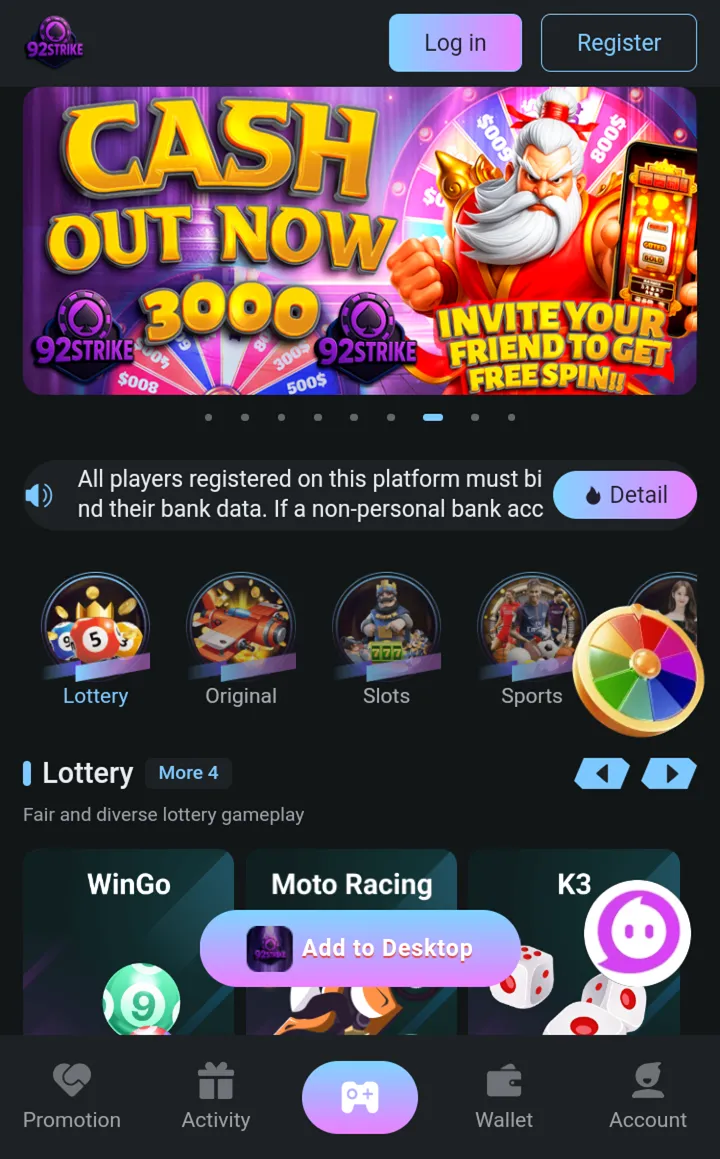Go to next lottery games with right arrow
Image resolution: width=720 pixels, height=1159 pixels.
point(669,773)
